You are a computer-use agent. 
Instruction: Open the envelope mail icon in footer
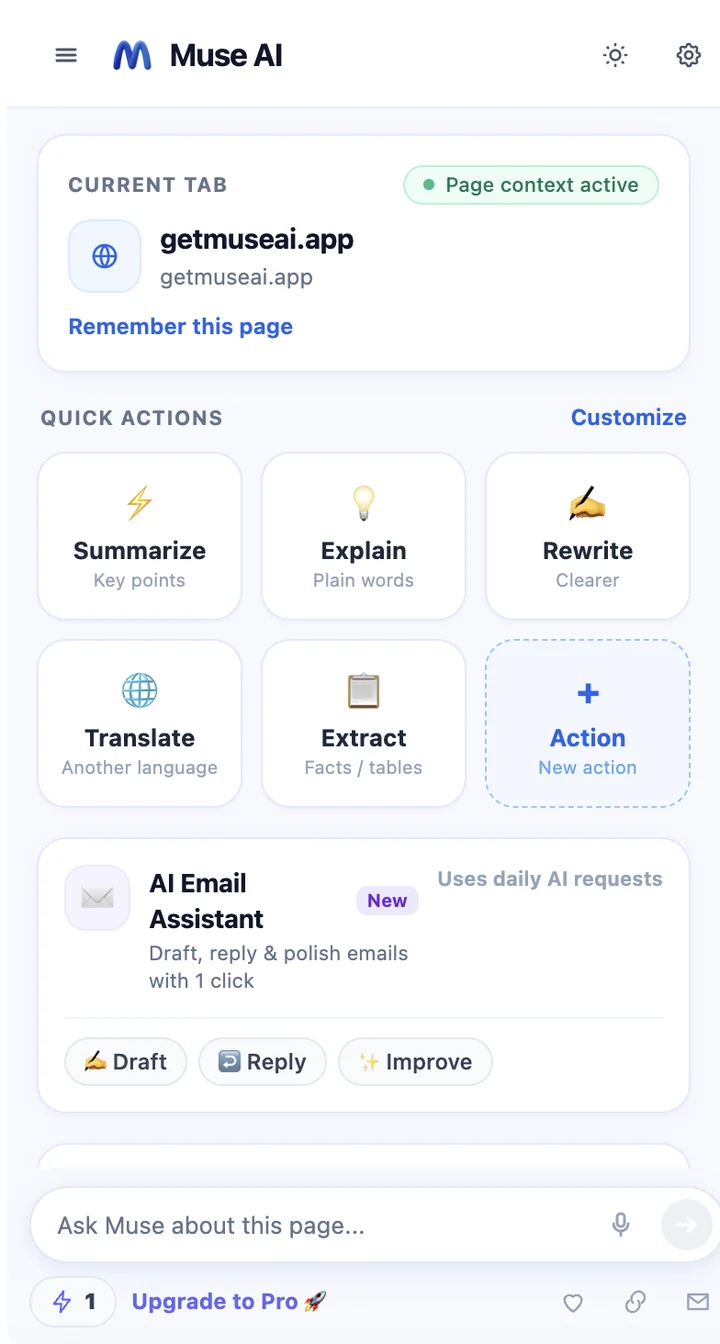click(697, 1302)
